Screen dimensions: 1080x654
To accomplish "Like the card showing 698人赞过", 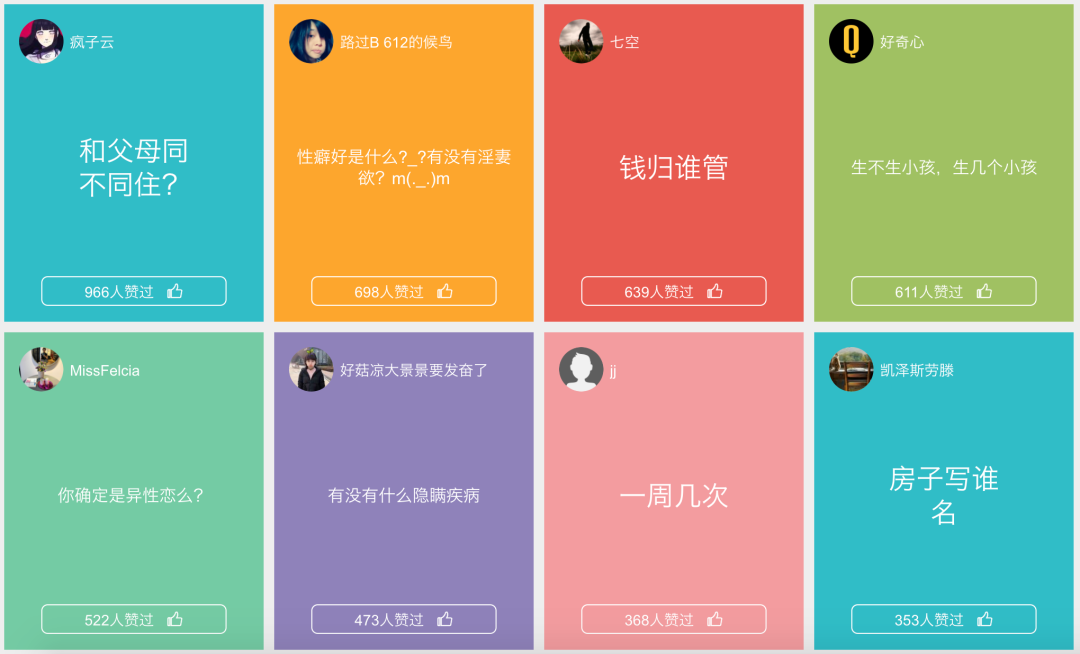I will click(404, 291).
